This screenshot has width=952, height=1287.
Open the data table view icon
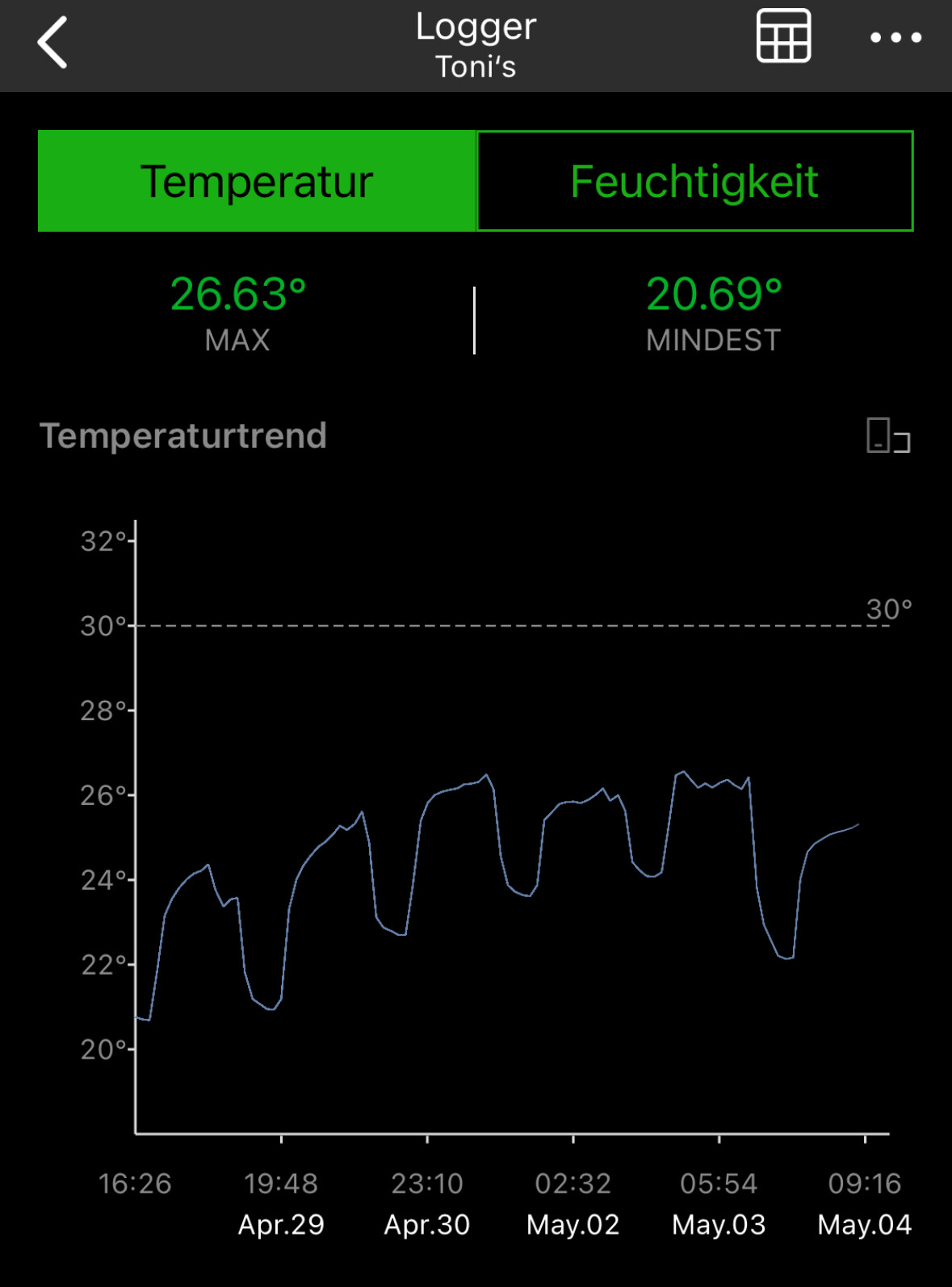coord(782,36)
